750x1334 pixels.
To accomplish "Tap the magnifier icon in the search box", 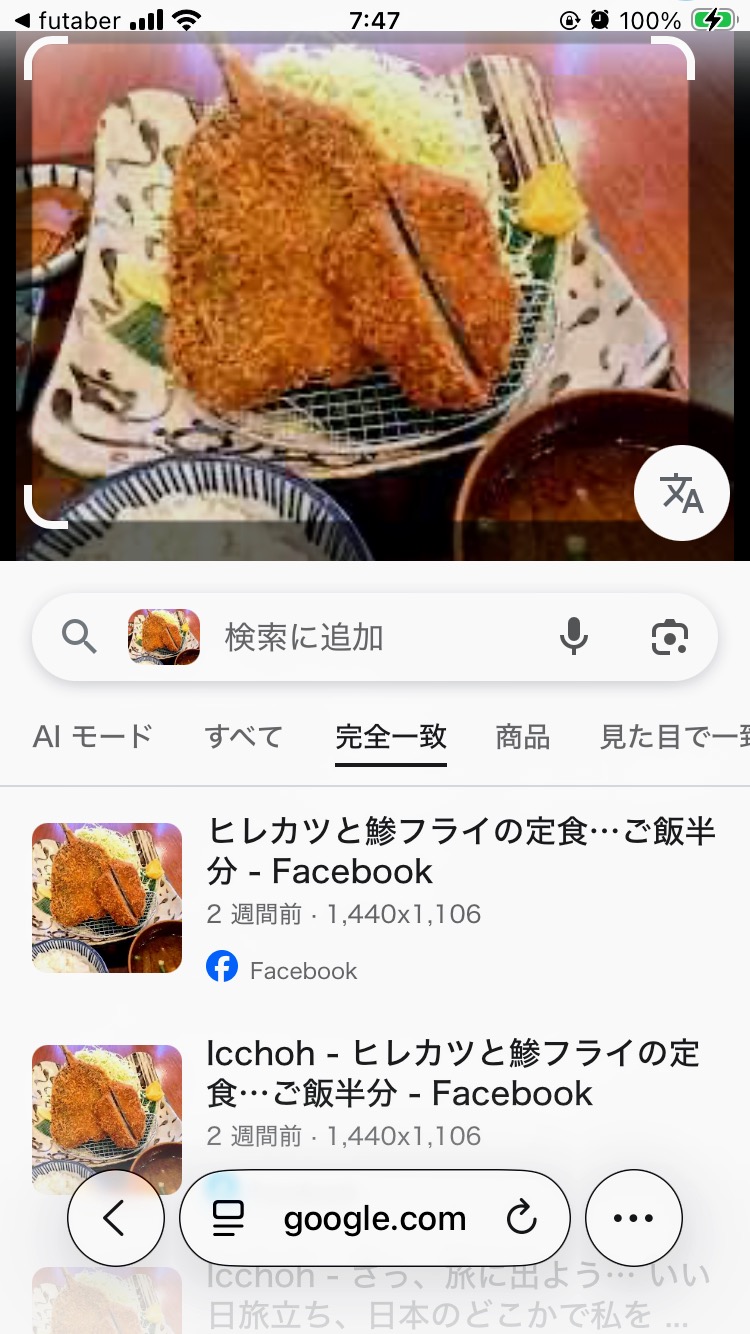I will point(79,636).
